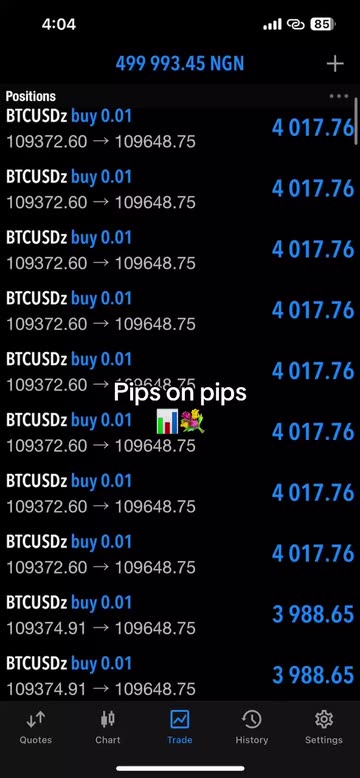360x778 pixels.
Task: Go to the History tab
Action: pyautogui.click(x=251, y=727)
